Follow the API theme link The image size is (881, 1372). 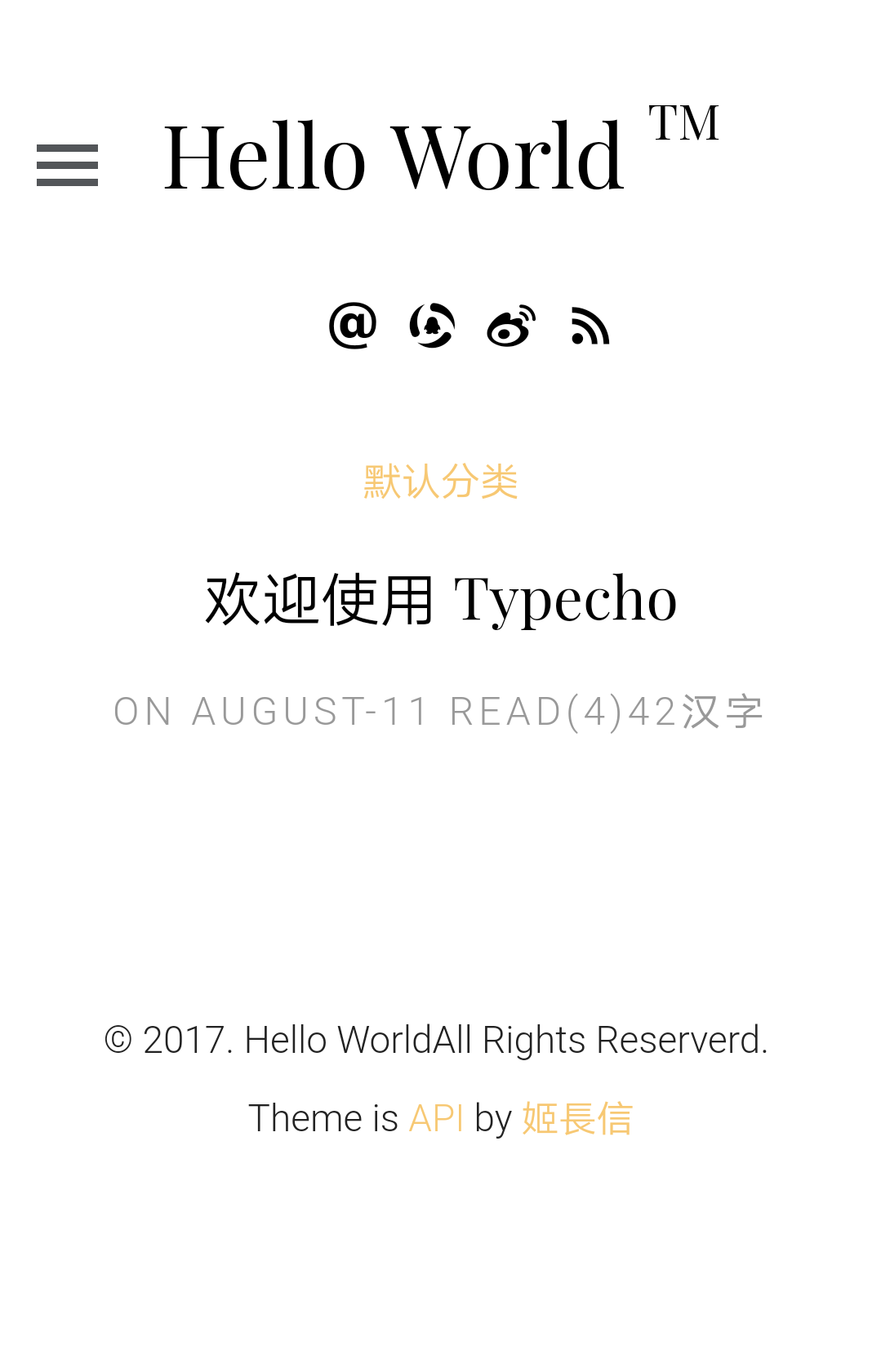(x=436, y=1118)
